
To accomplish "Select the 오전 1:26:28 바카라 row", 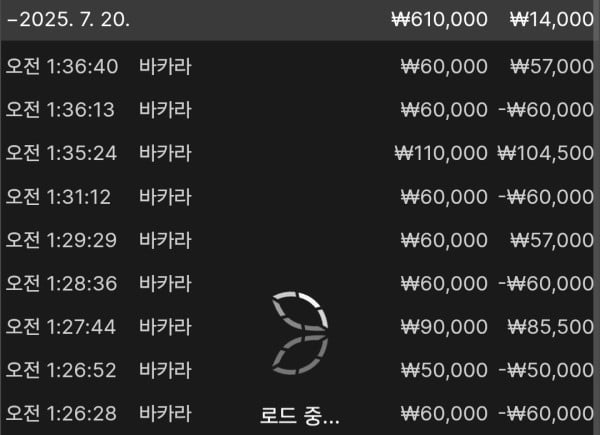I will [300, 412].
